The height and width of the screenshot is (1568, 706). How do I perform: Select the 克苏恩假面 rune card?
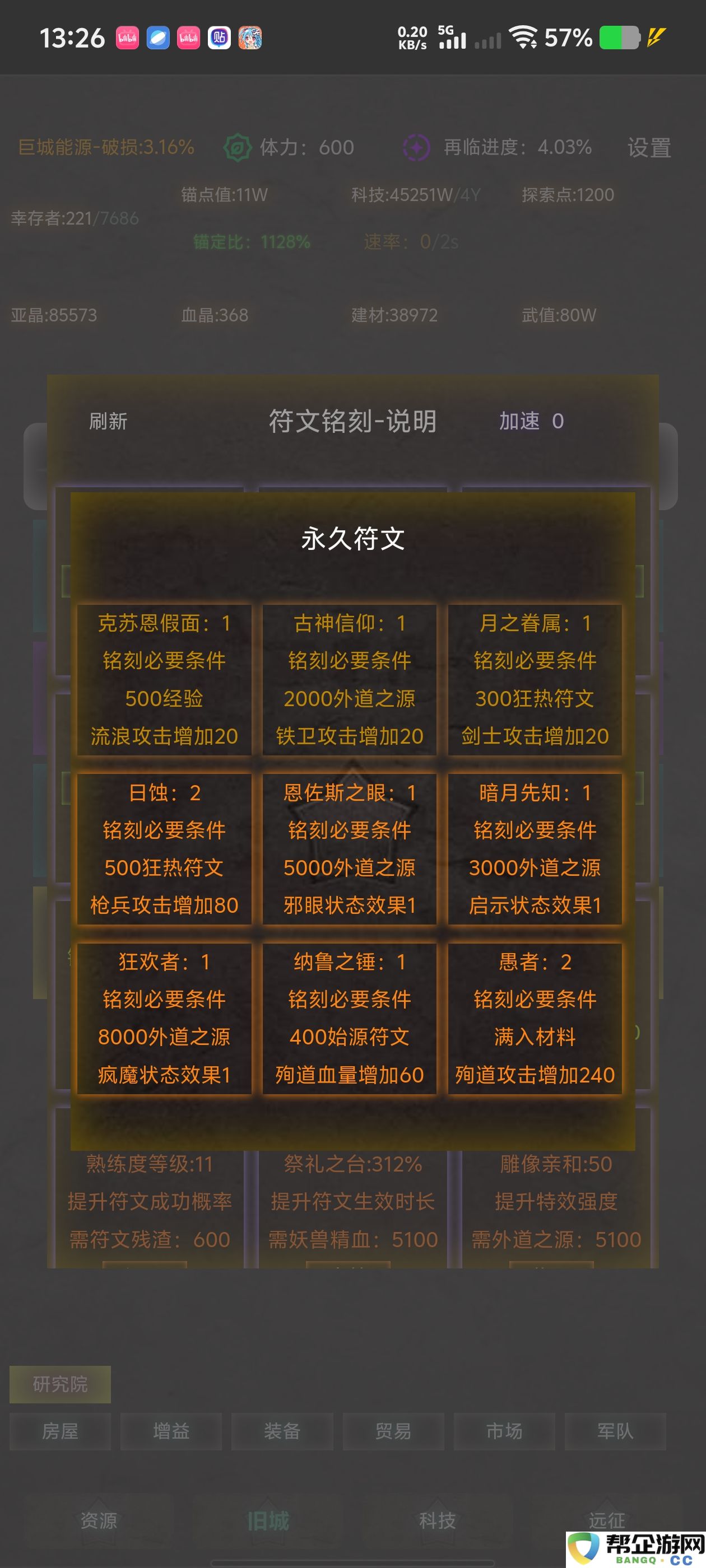click(x=164, y=679)
